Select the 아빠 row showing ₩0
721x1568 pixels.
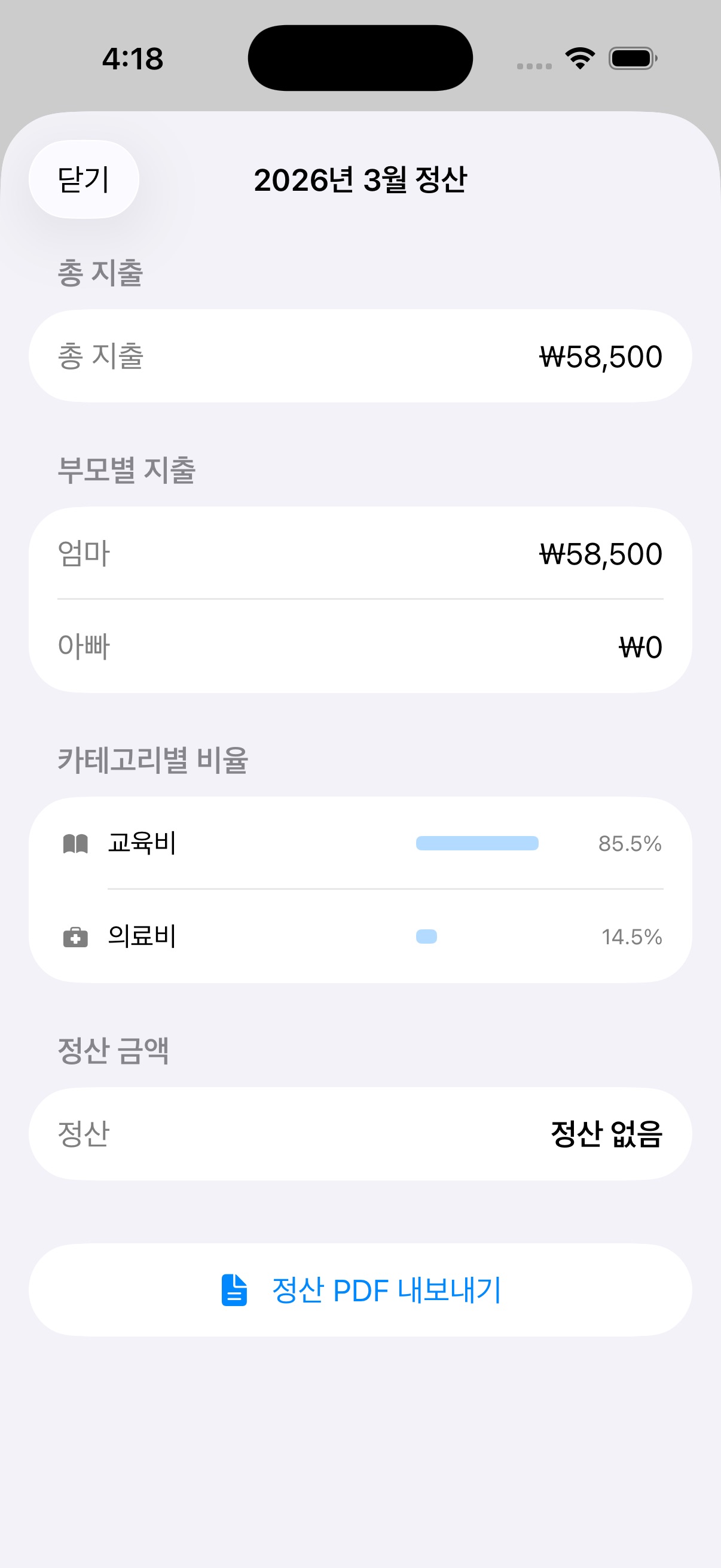(360, 647)
